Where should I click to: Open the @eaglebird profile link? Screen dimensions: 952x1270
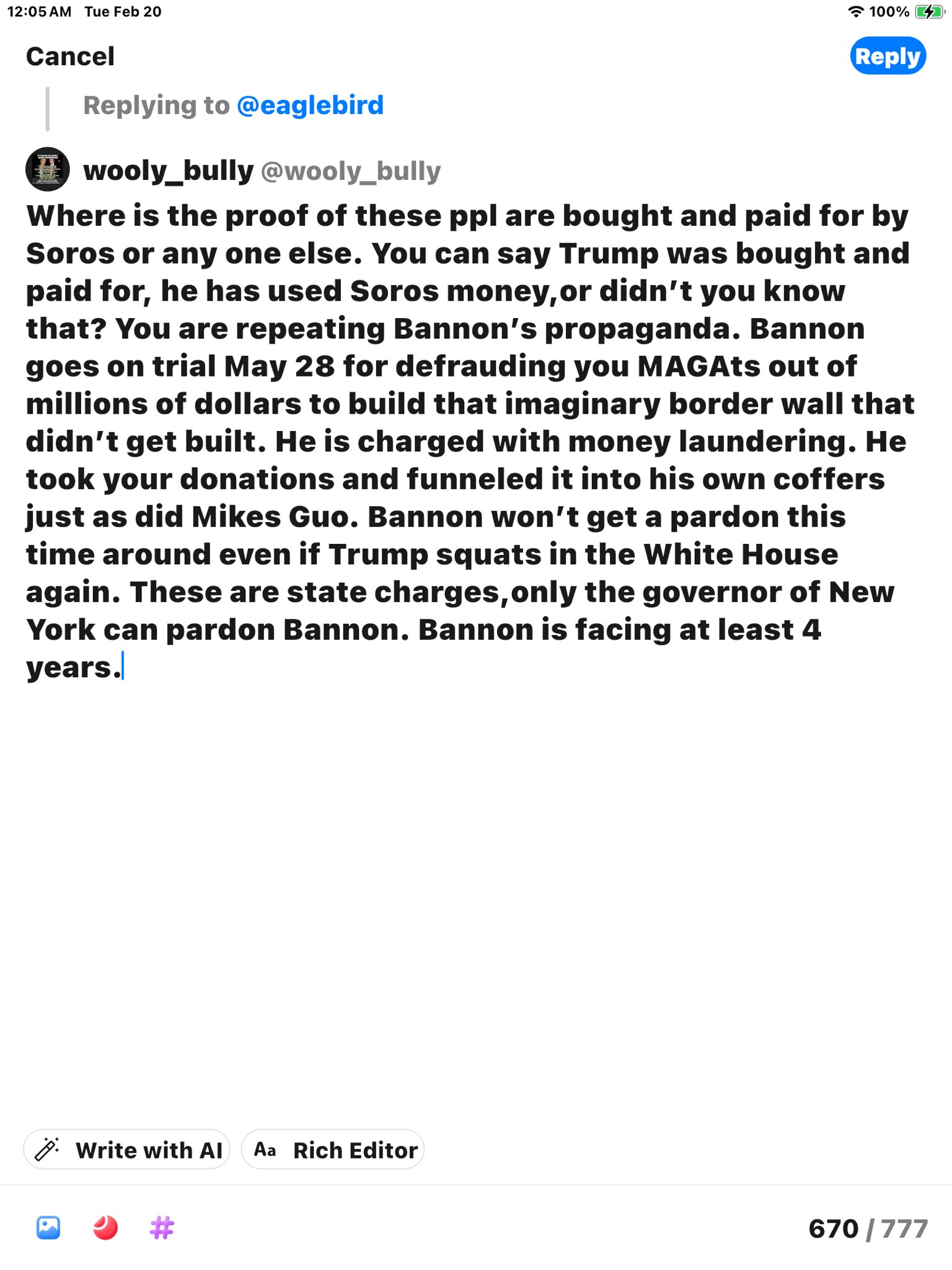point(310,105)
